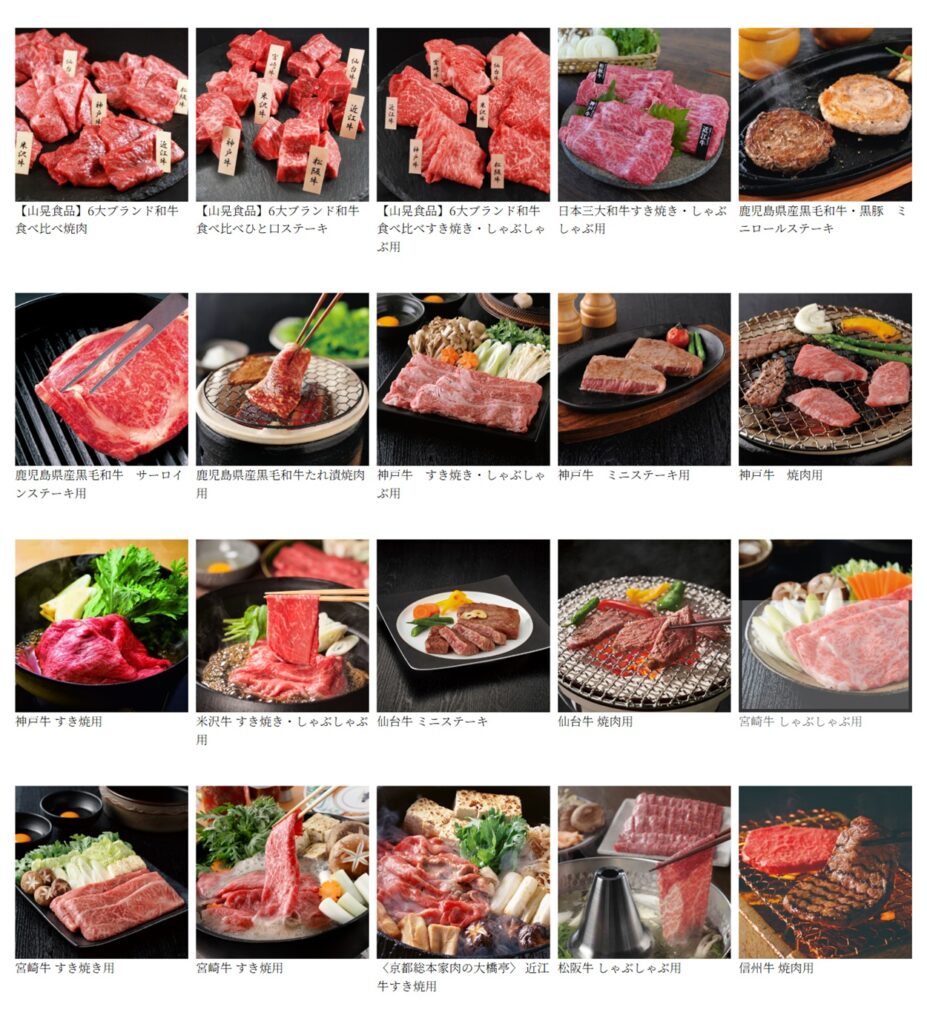View 鹿児島県産黒毛和牛たれ漬焼肉用 product
927x1024 pixels.
[282, 379]
